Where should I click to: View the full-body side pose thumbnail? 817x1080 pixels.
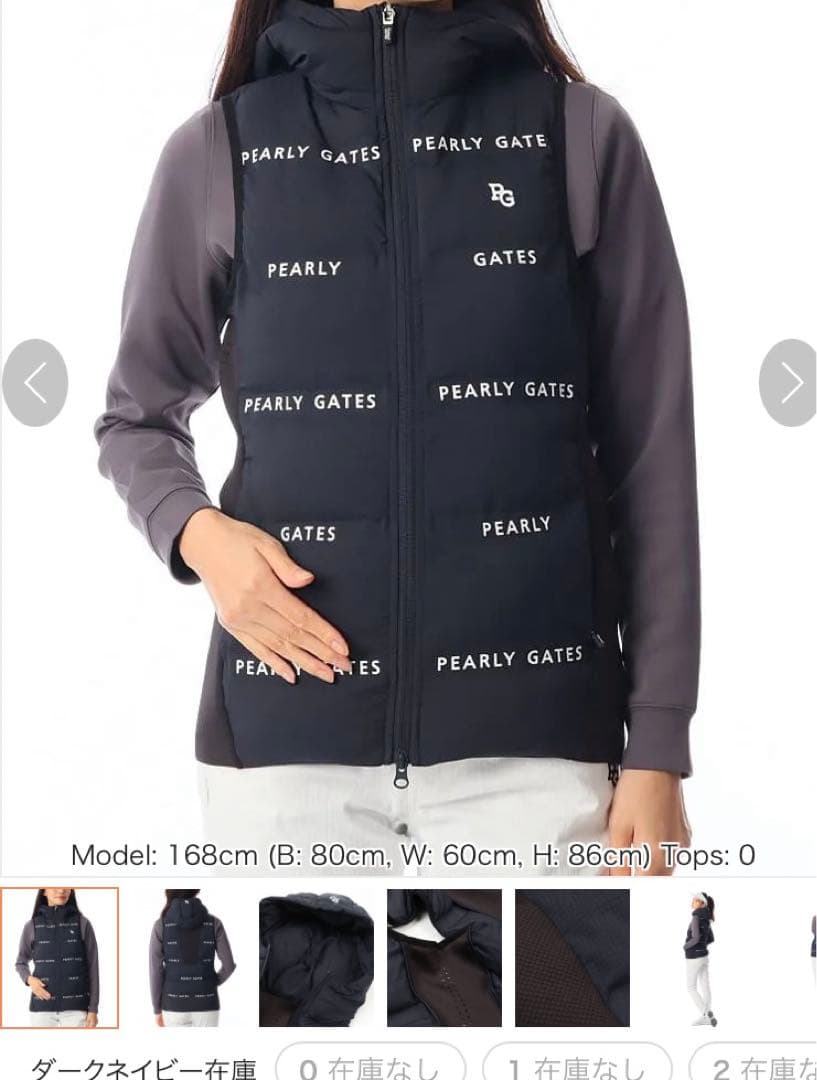pyautogui.click(x=700, y=957)
